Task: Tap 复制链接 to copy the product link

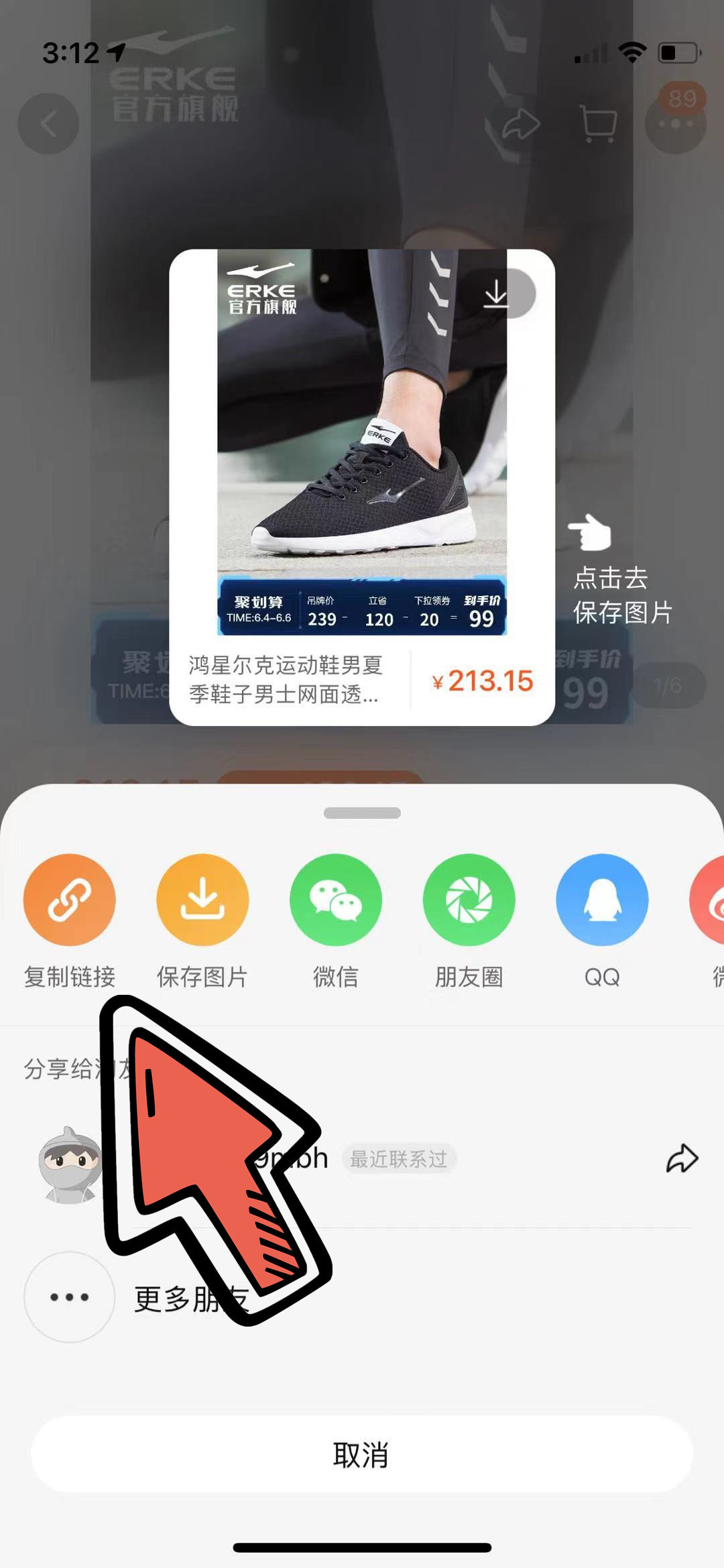Action: 69,900
